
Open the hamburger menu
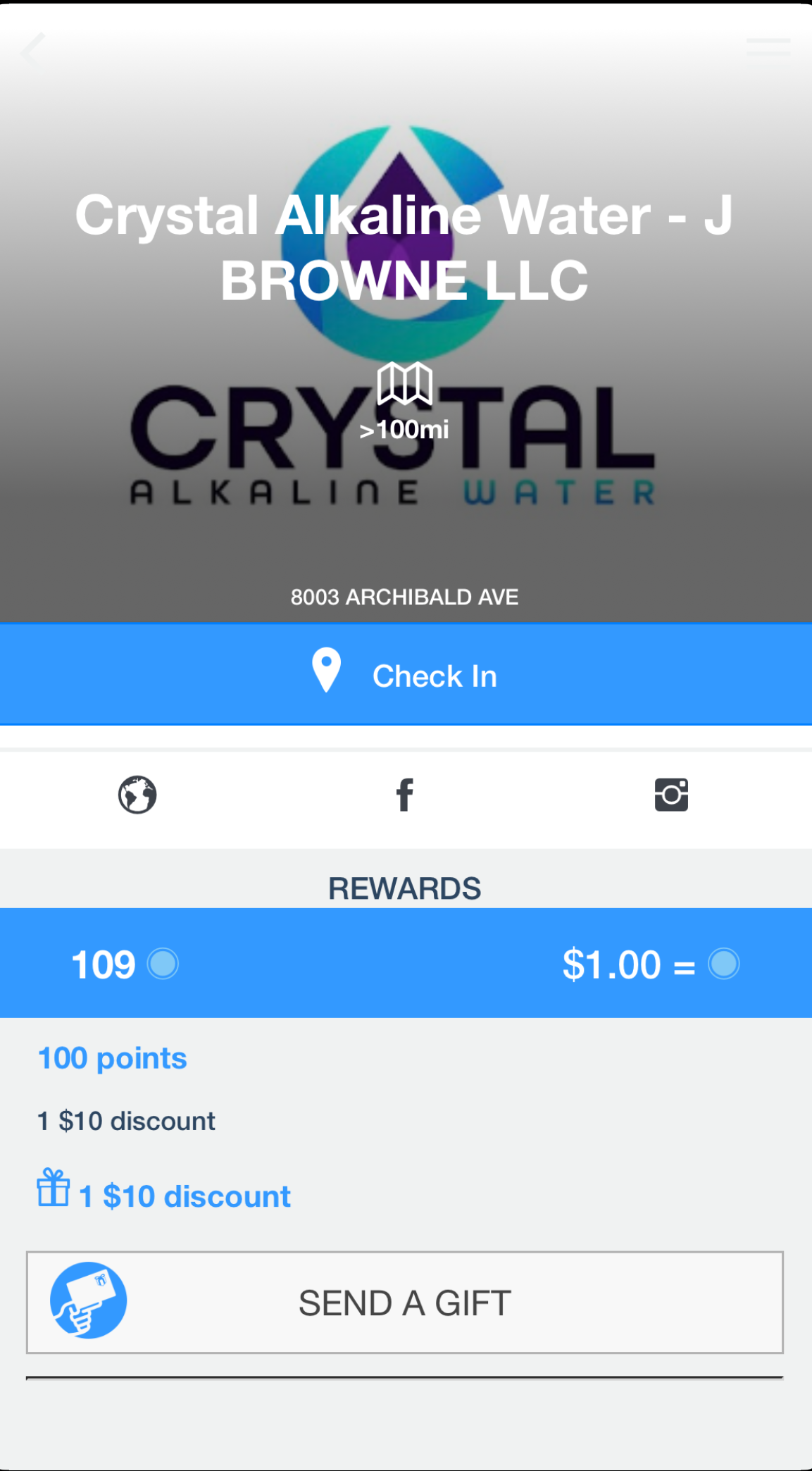[x=768, y=48]
